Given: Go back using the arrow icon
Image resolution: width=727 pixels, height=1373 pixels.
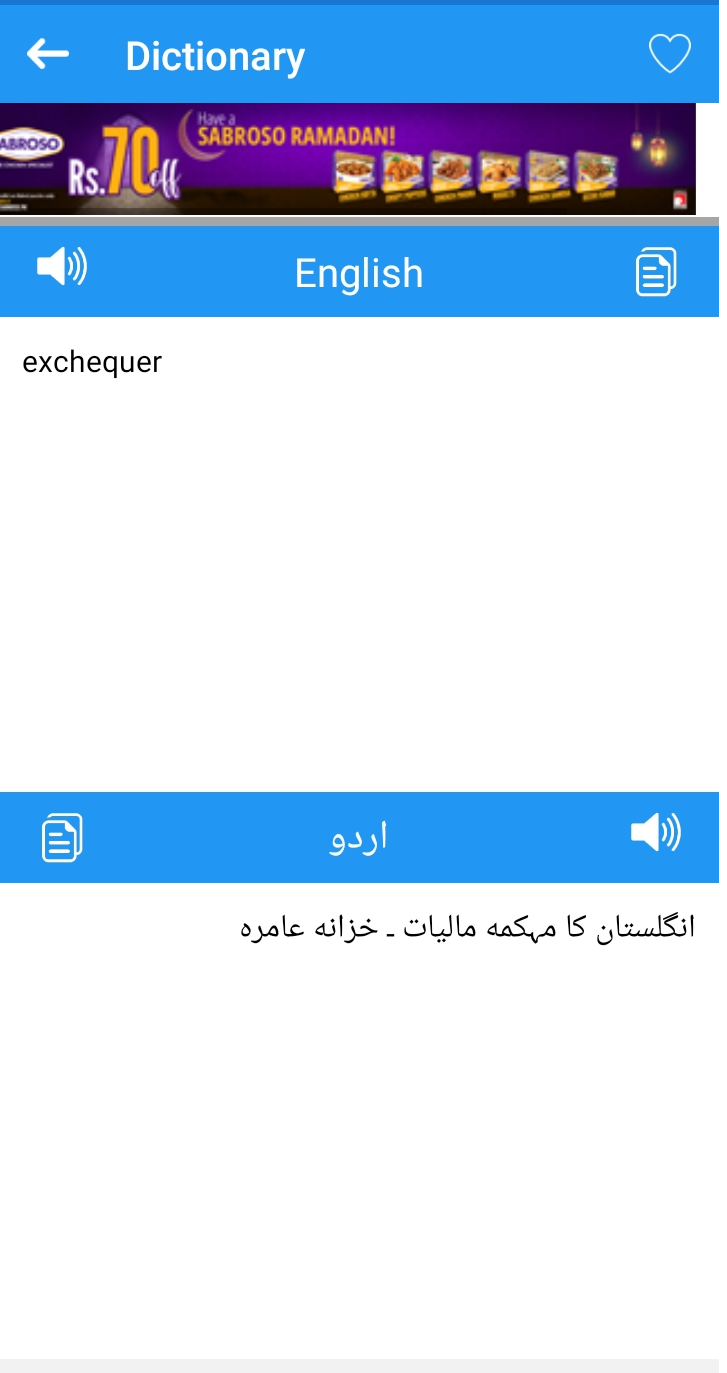Looking at the screenshot, I should point(47,54).
